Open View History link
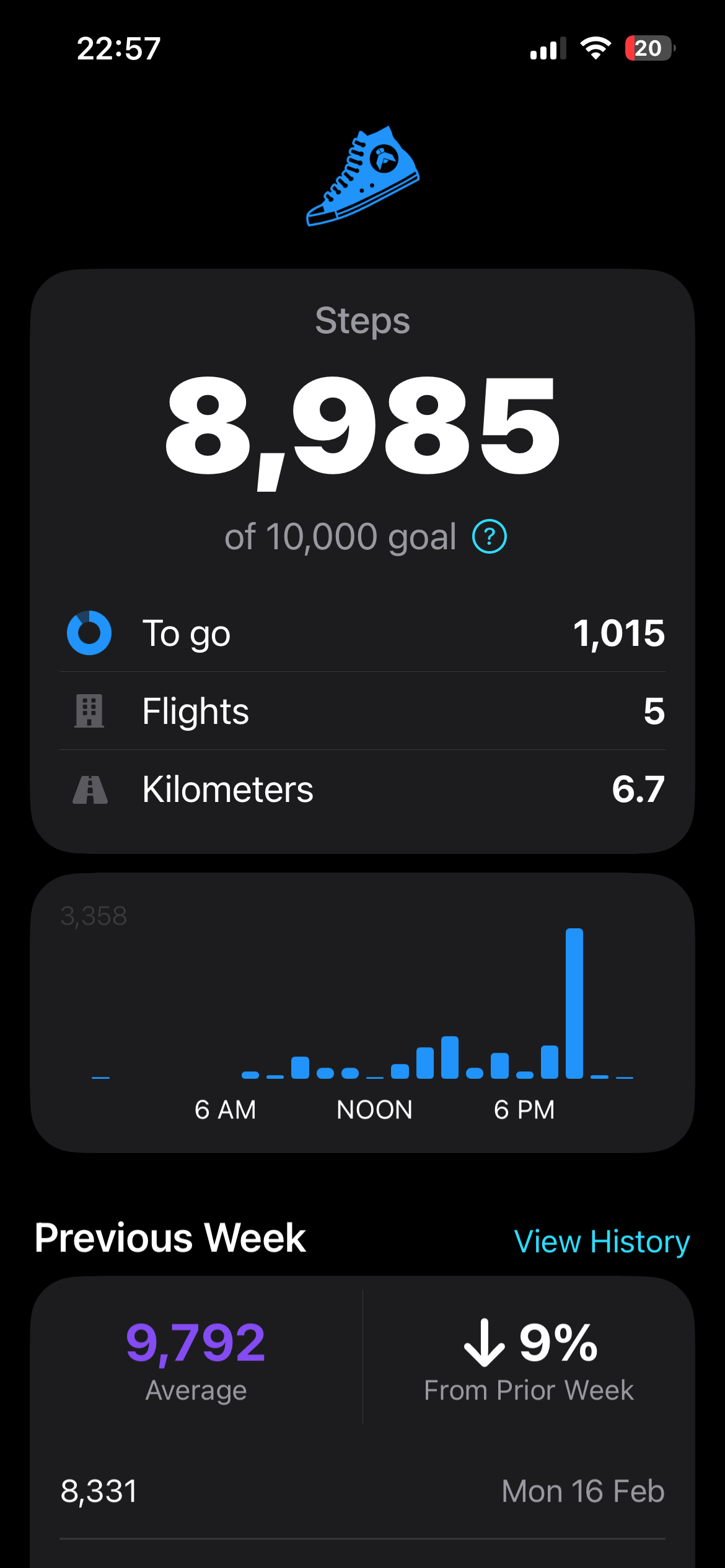Image resolution: width=725 pixels, height=1568 pixels. pos(602,1241)
